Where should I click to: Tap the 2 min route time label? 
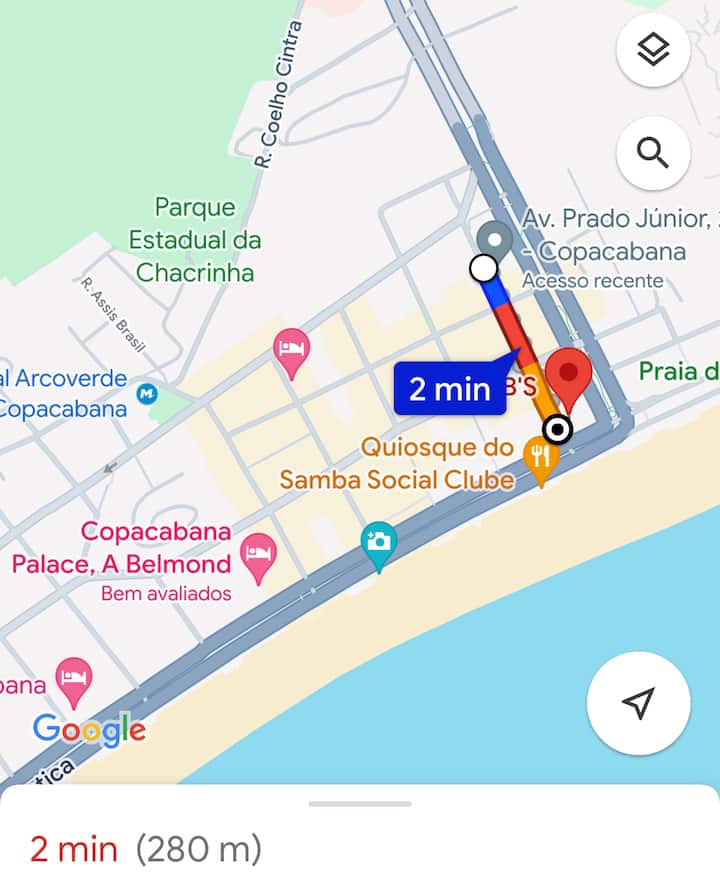[450, 388]
